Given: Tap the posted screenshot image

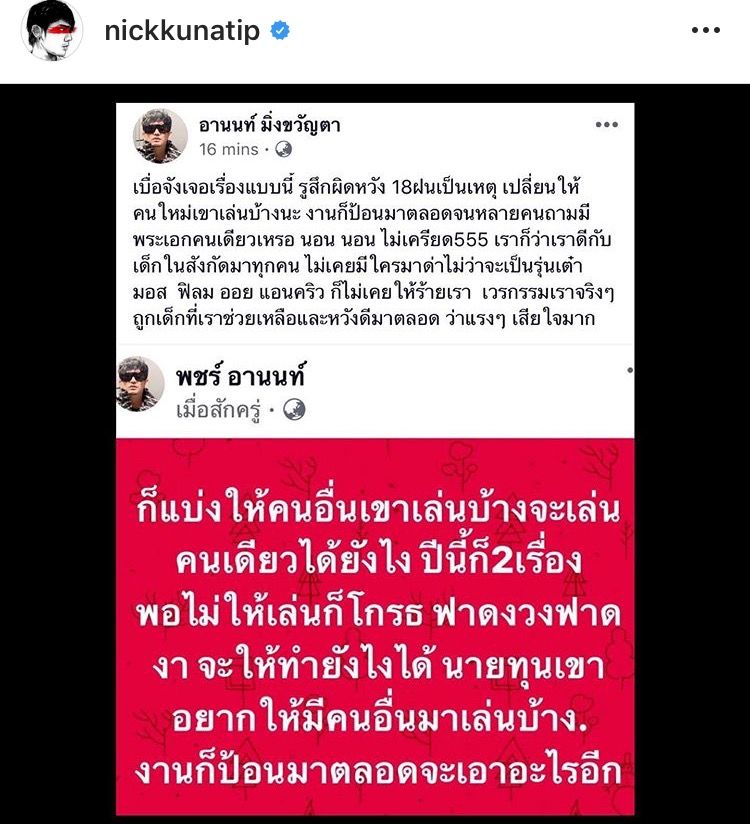Looking at the screenshot, I should 375,455.
